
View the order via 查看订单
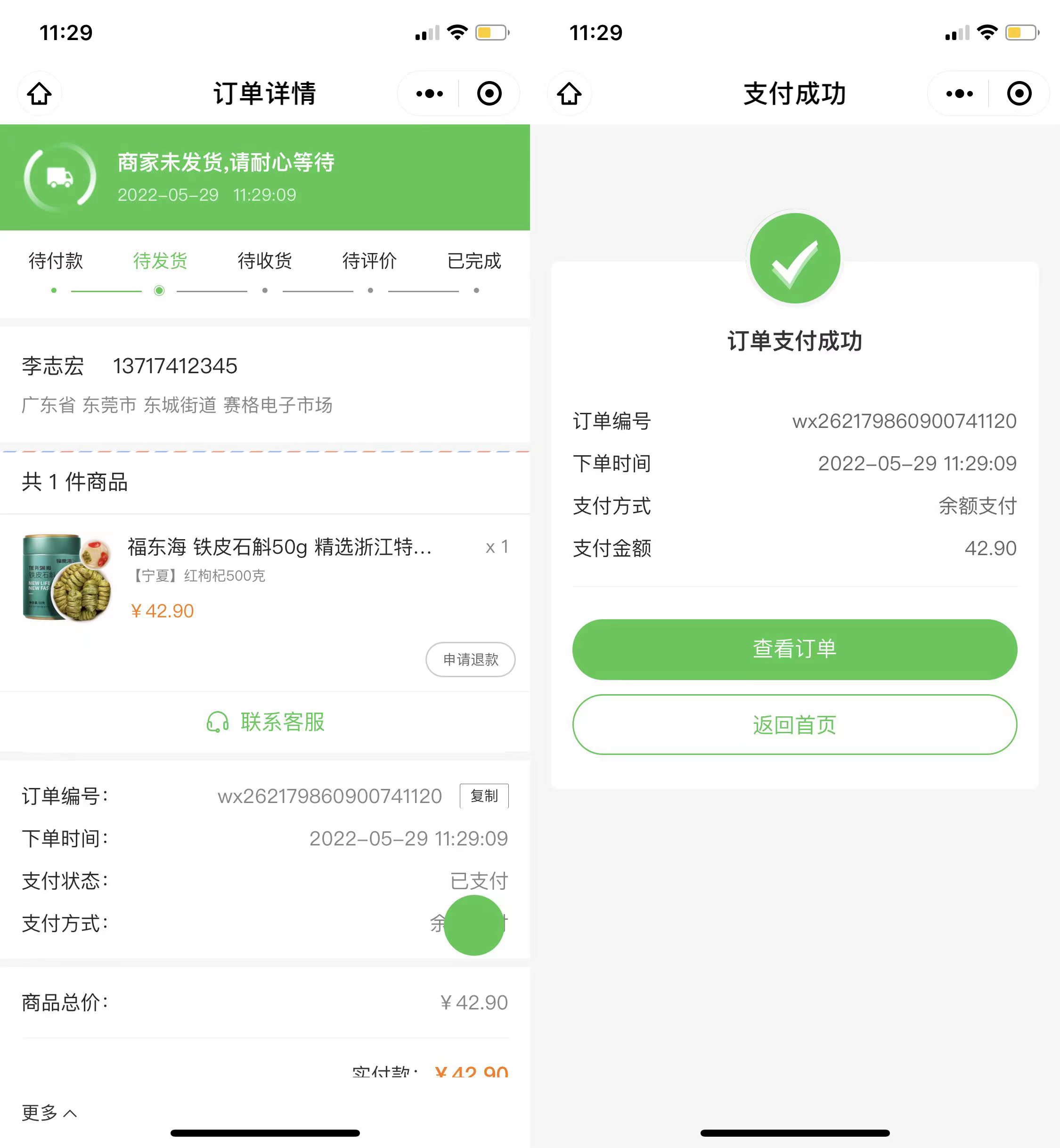point(794,649)
